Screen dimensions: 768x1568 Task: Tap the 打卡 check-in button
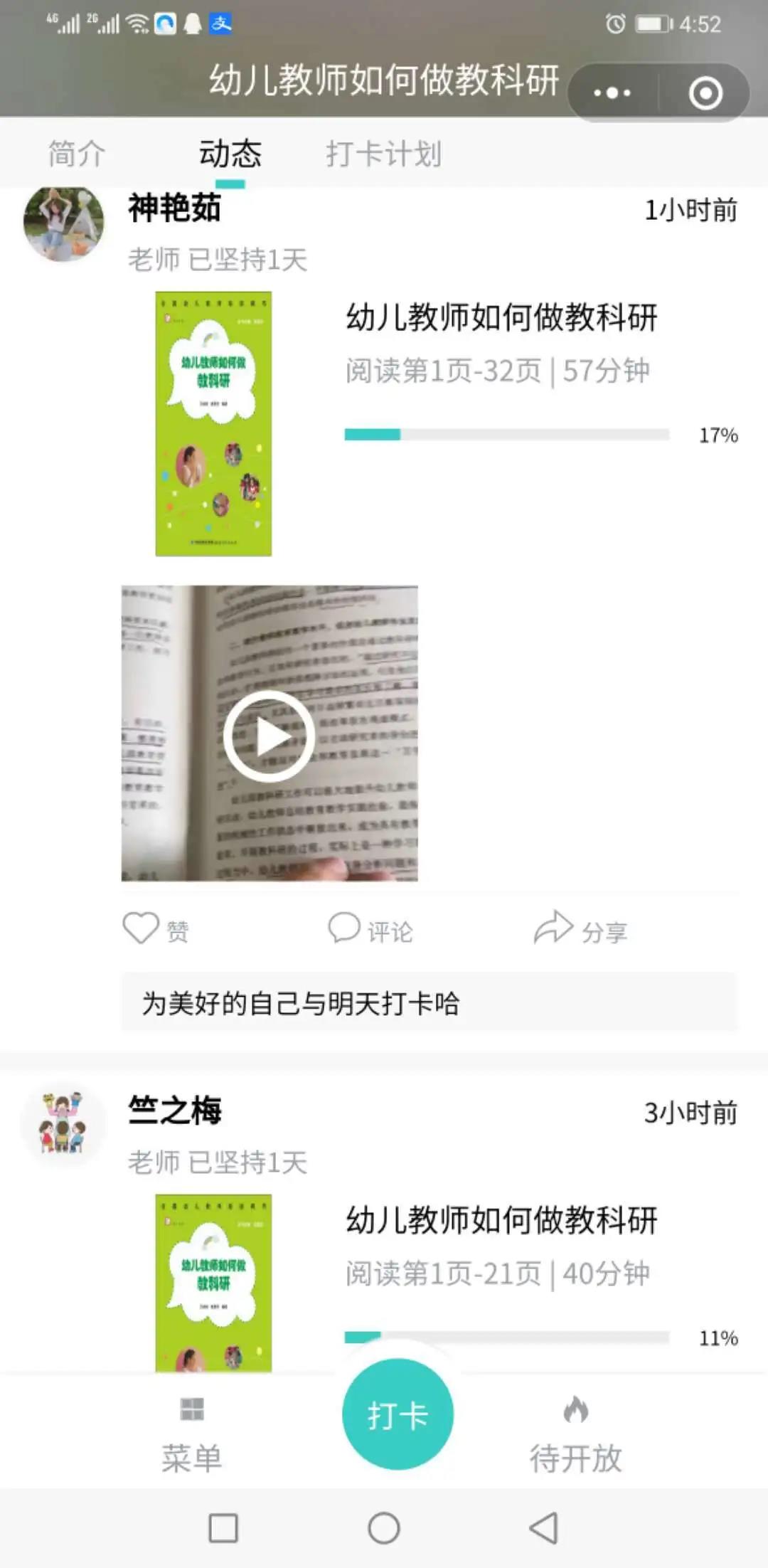(x=398, y=1414)
